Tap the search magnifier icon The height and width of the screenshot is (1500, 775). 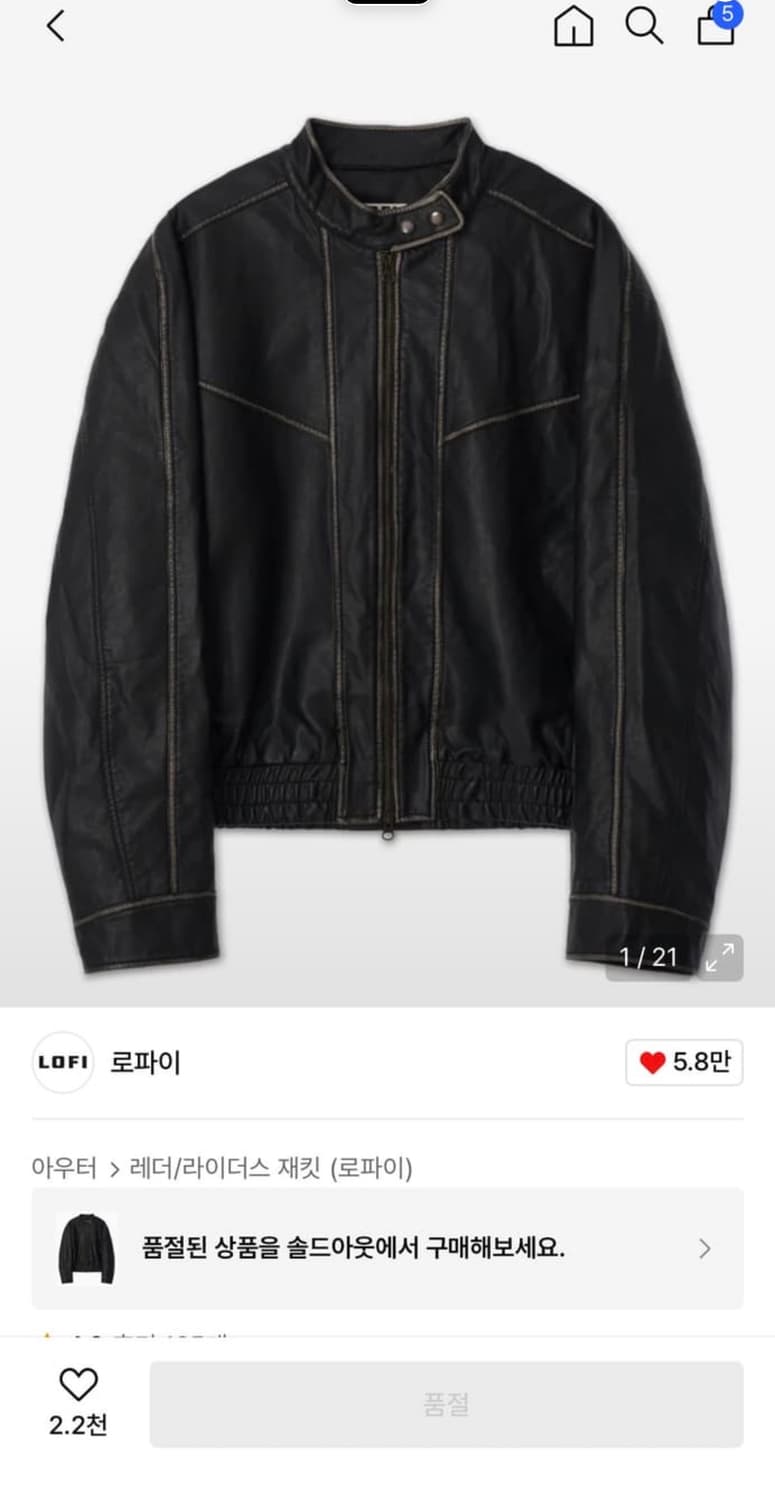[645, 27]
